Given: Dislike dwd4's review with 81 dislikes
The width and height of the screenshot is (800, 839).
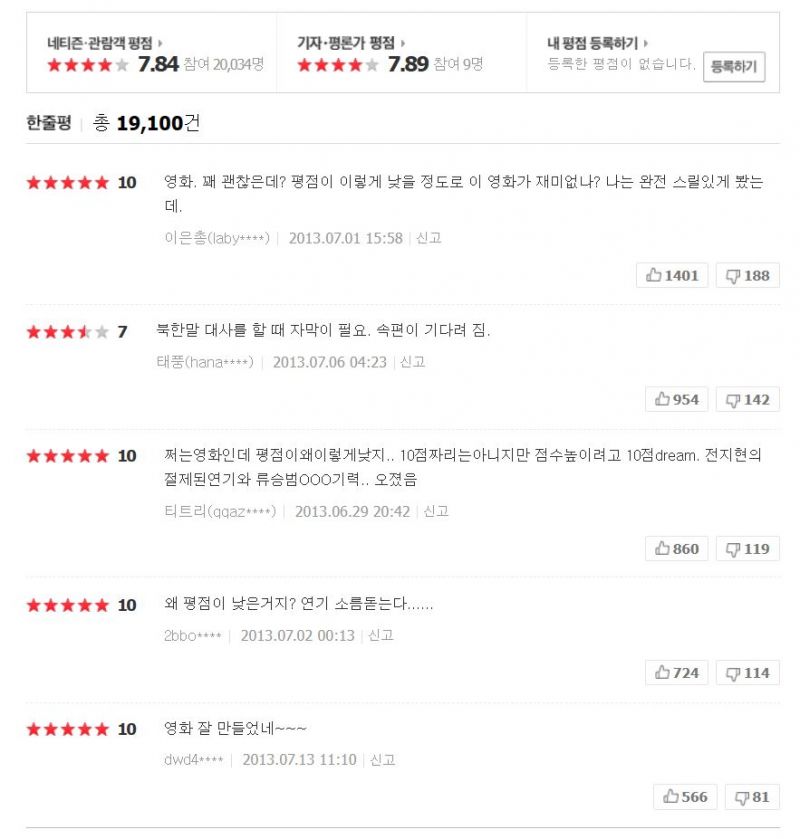Looking at the screenshot, I should [752, 796].
